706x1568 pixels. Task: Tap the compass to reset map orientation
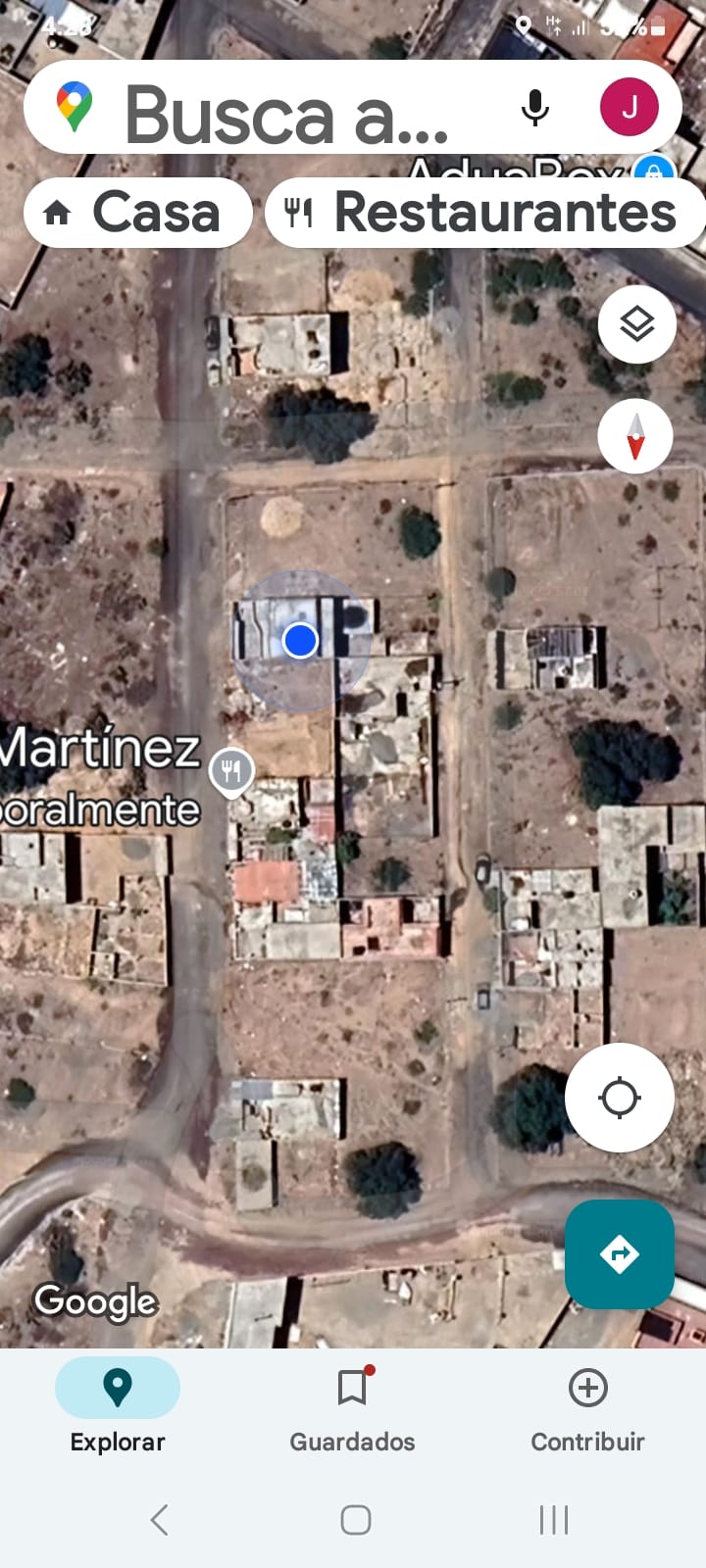click(x=634, y=435)
